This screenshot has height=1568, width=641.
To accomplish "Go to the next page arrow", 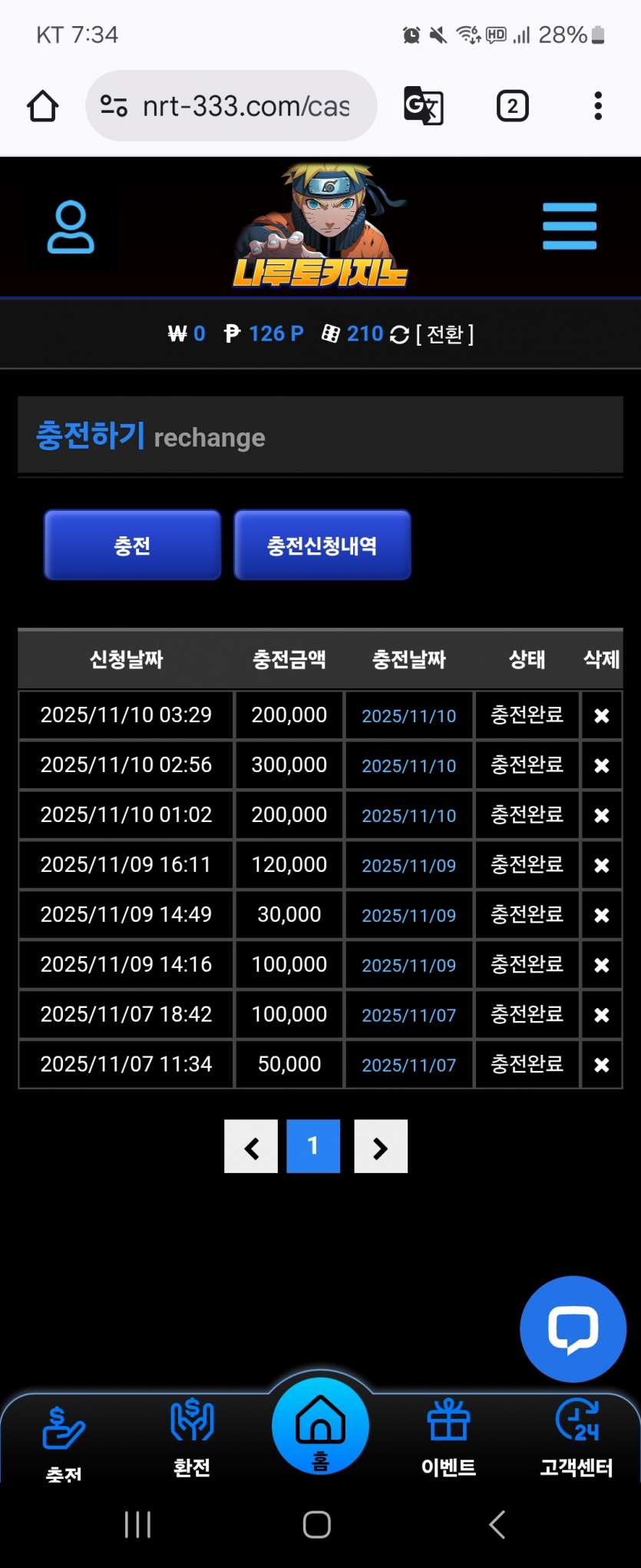I will pos(381,1147).
